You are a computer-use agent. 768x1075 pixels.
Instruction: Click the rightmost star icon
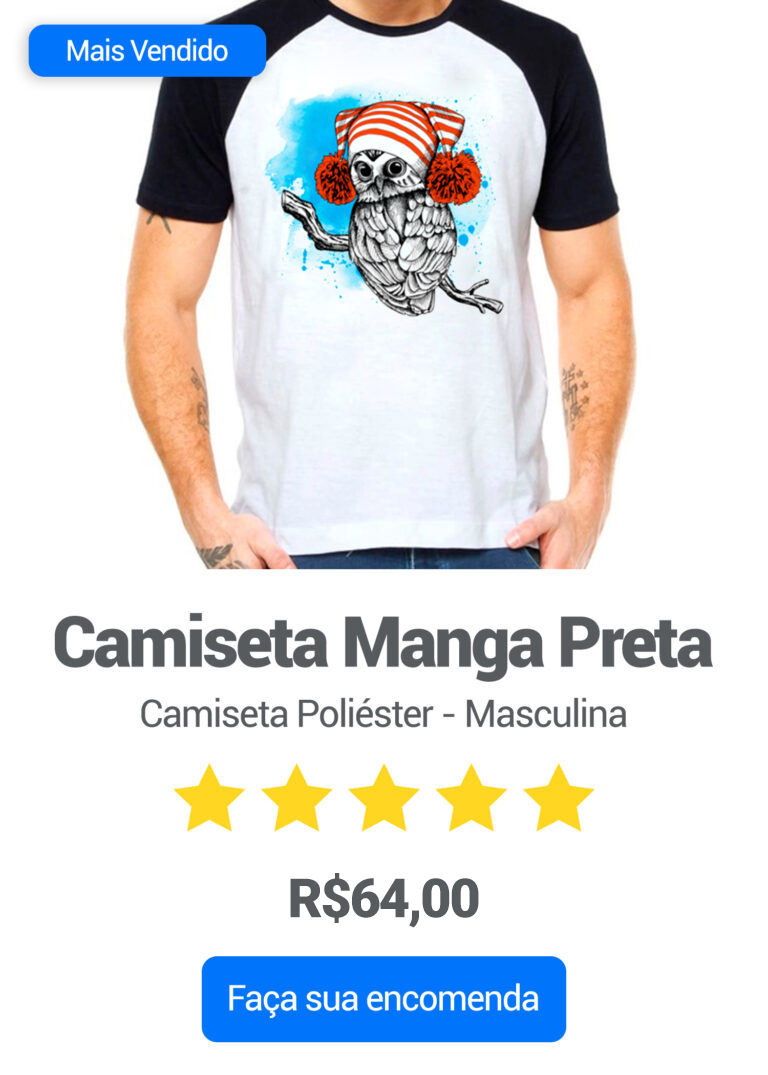(560, 798)
